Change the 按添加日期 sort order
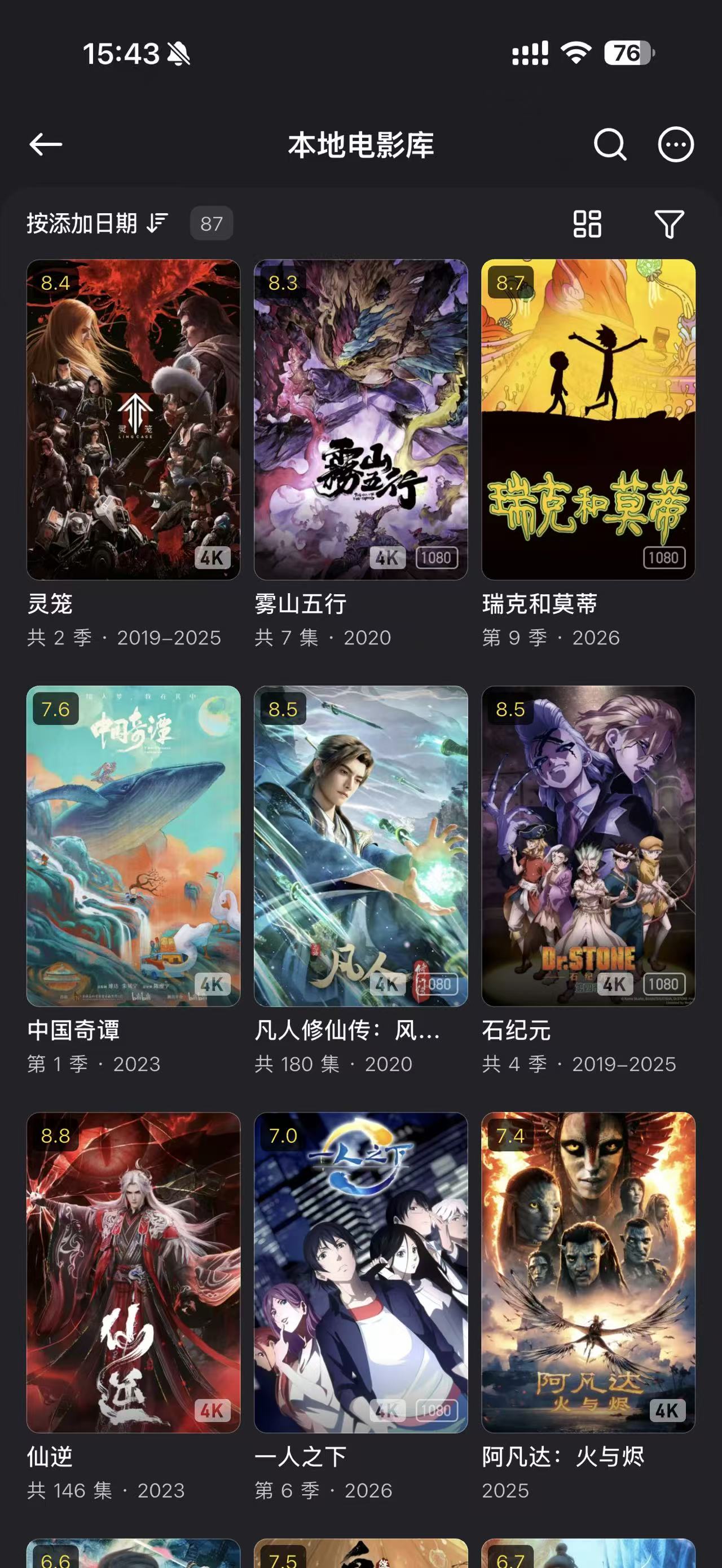722x1568 pixels. tap(98, 223)
